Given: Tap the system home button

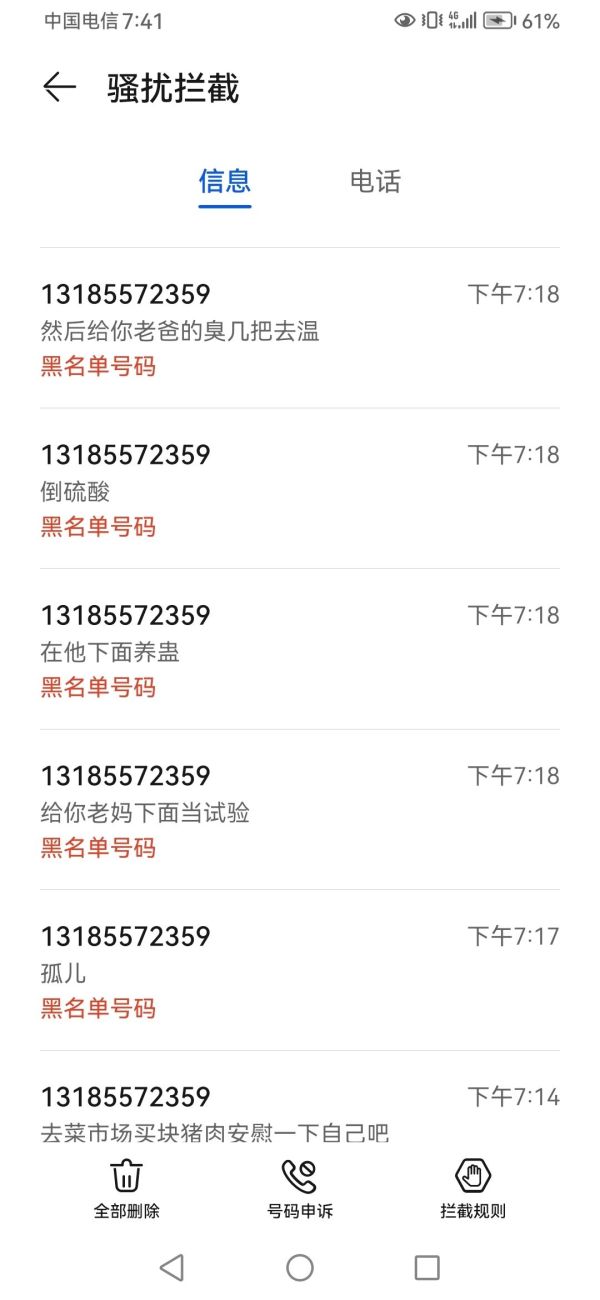Looking at the screenshot, I should point(300,1268).
